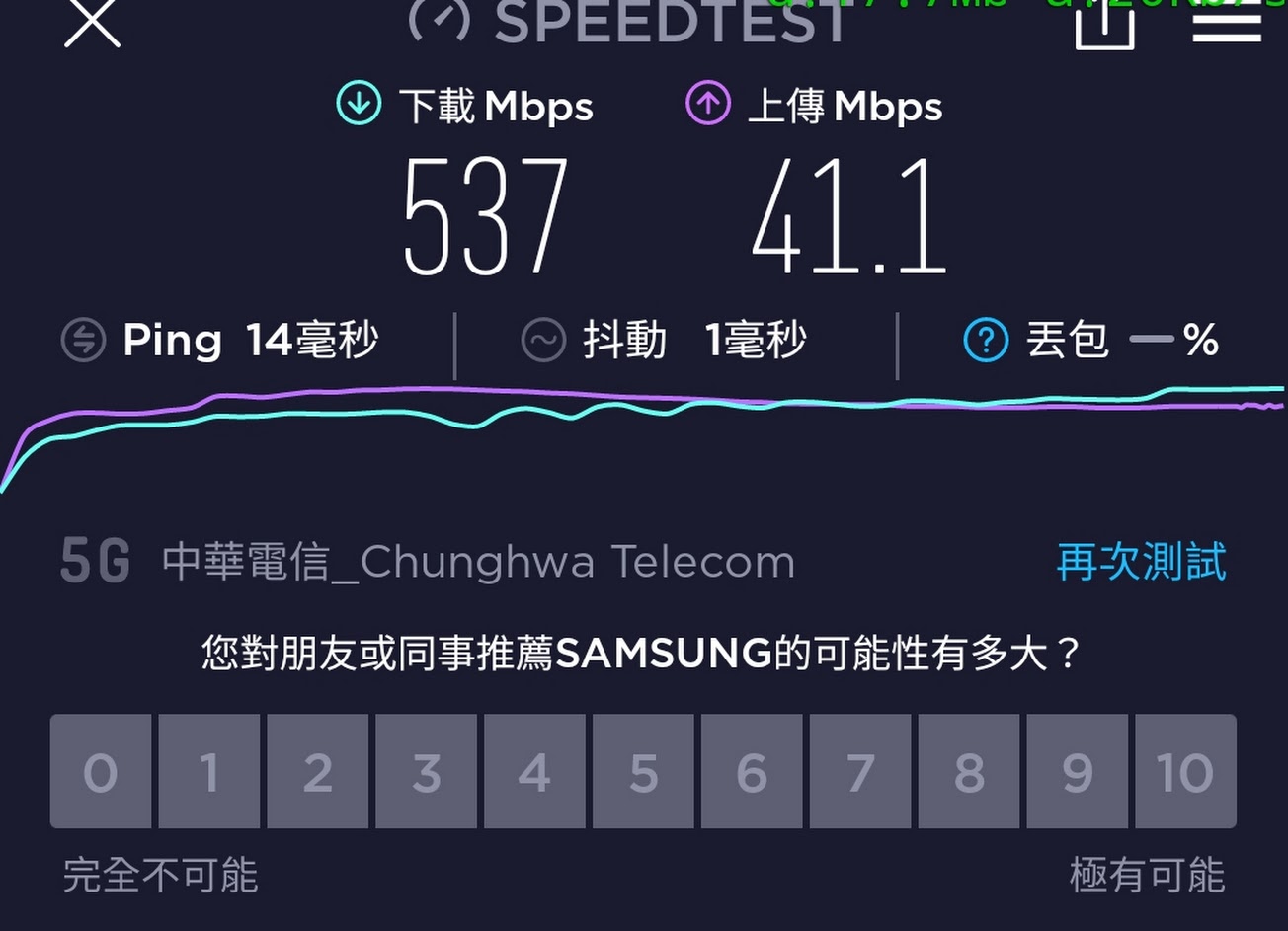1288x931 pixels.
Task: Close the speed test result
Action: pyautogui.click(x=92, y=22)
